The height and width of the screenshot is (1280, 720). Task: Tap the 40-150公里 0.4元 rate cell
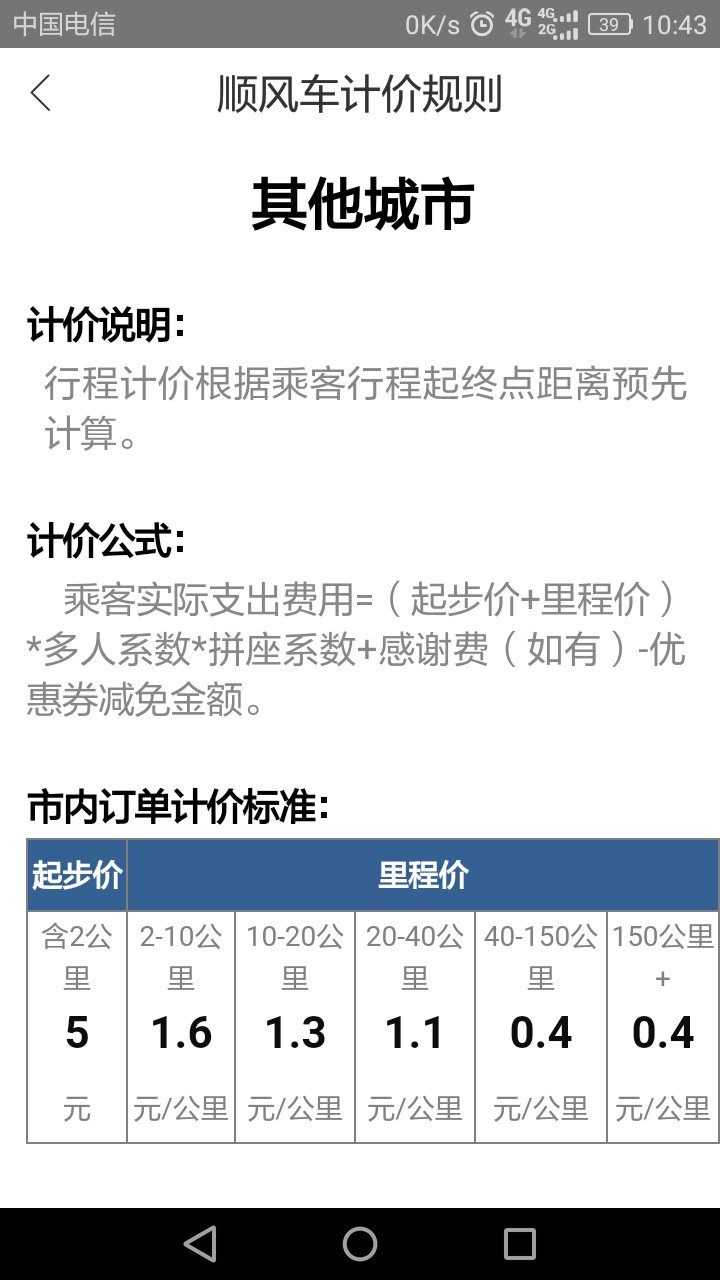[540, 1020]
